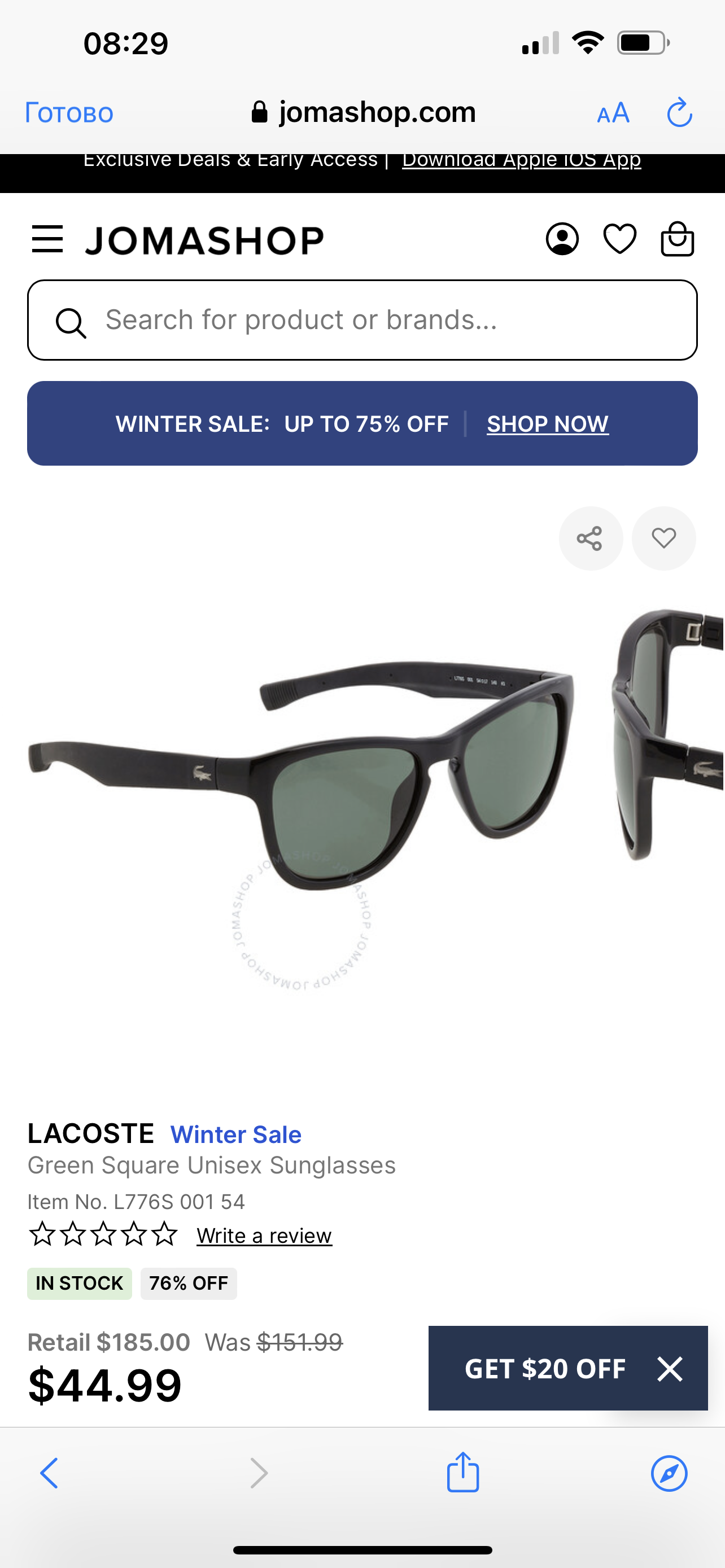Tap Готово to close the browser view

[69, 113]
